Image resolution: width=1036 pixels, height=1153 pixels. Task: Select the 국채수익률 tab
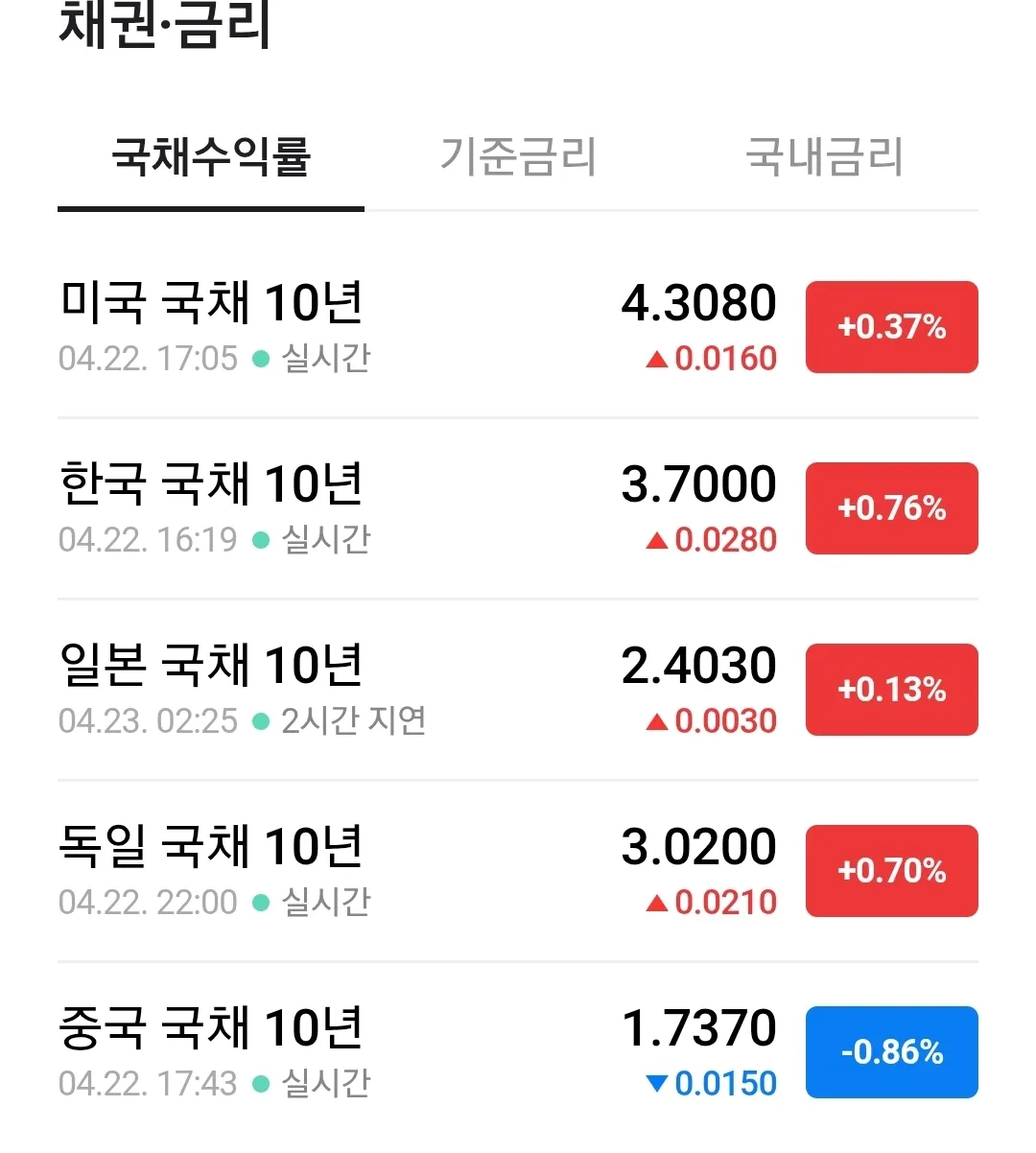[211, 157]
